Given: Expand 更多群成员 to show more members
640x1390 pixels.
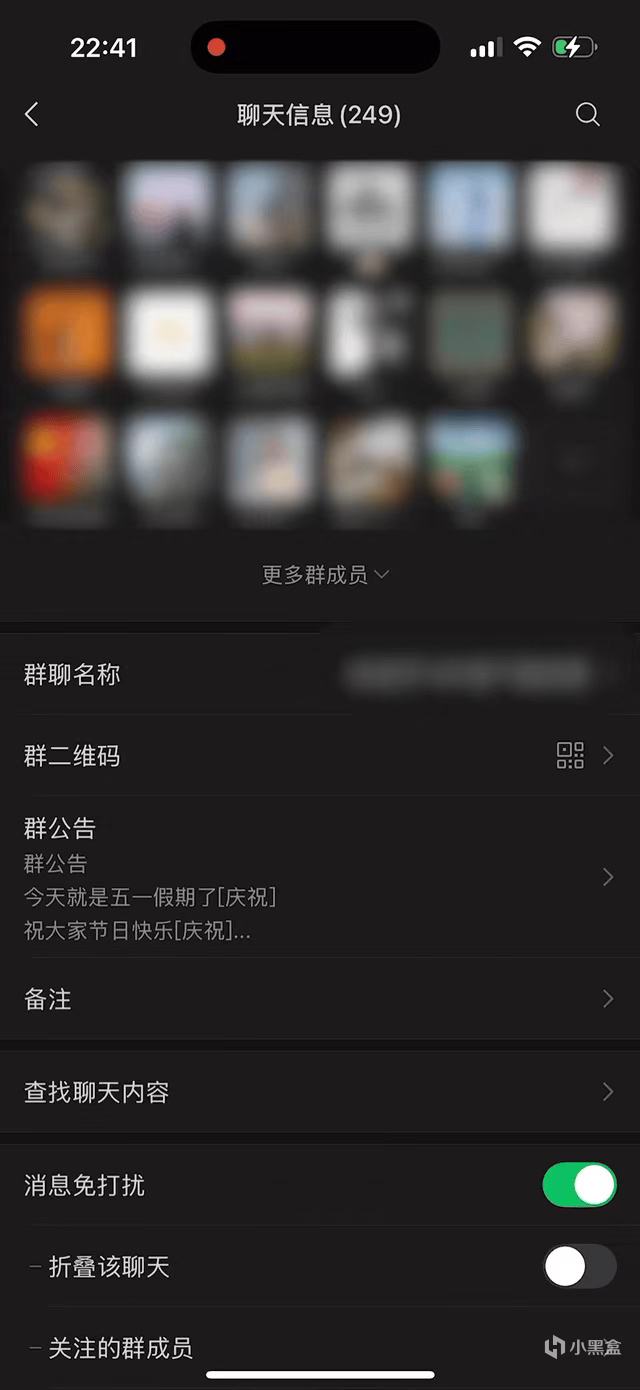Looking at the screenshot, I should [325, 575].
